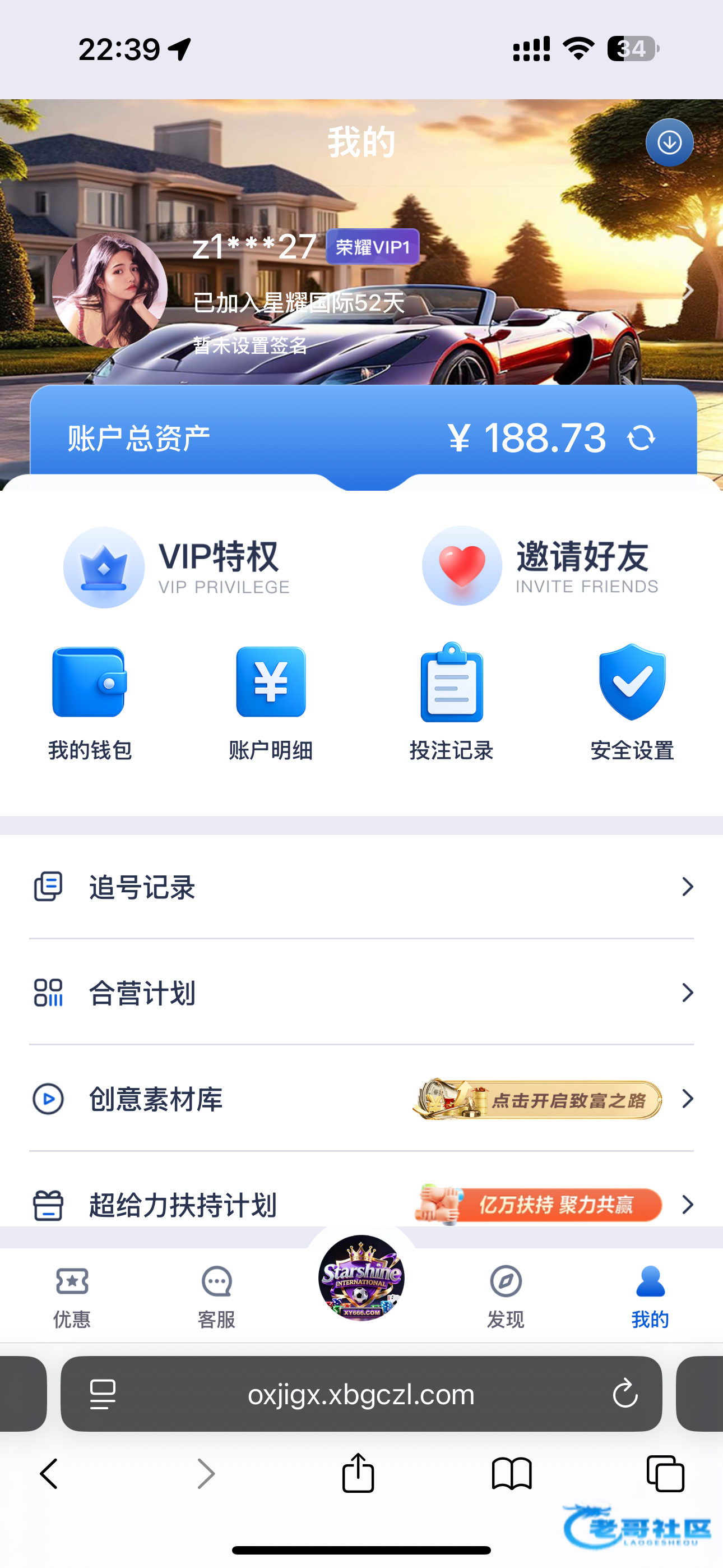Viewport: 723px width, 1568px height.
Task: Tap the Safari share button
Action: click(x=358, y=1474)
